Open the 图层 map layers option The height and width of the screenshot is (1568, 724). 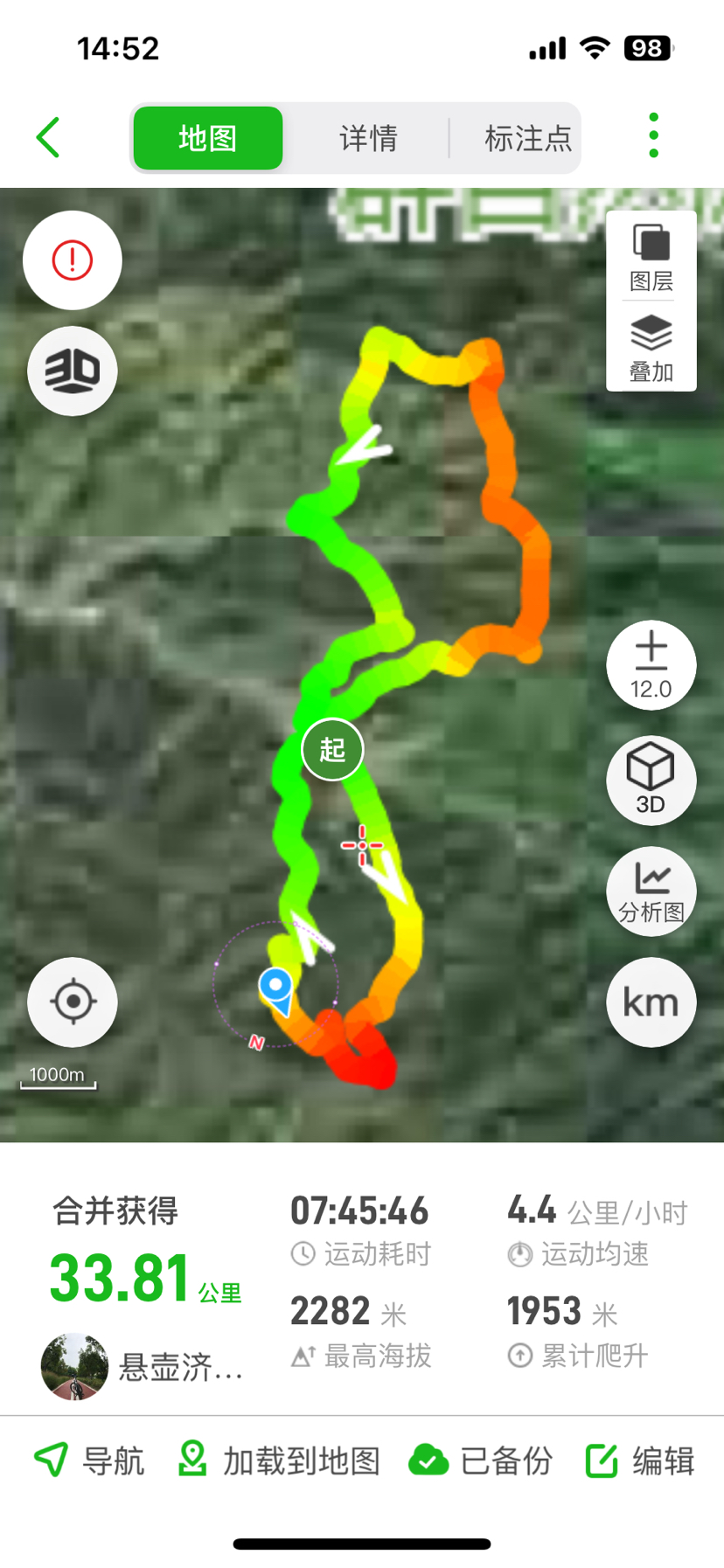[x=651, y=257]
